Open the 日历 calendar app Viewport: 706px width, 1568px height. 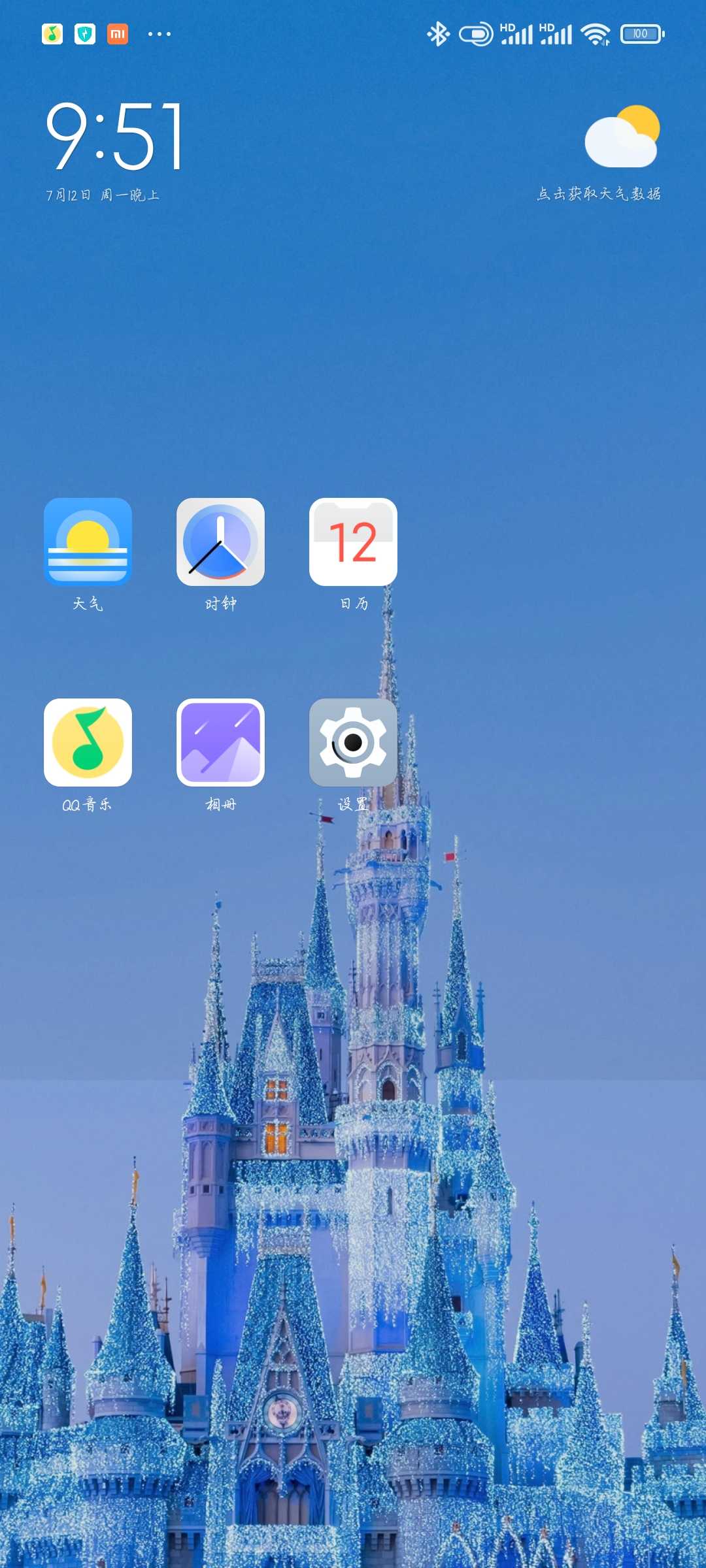[353, 542]
